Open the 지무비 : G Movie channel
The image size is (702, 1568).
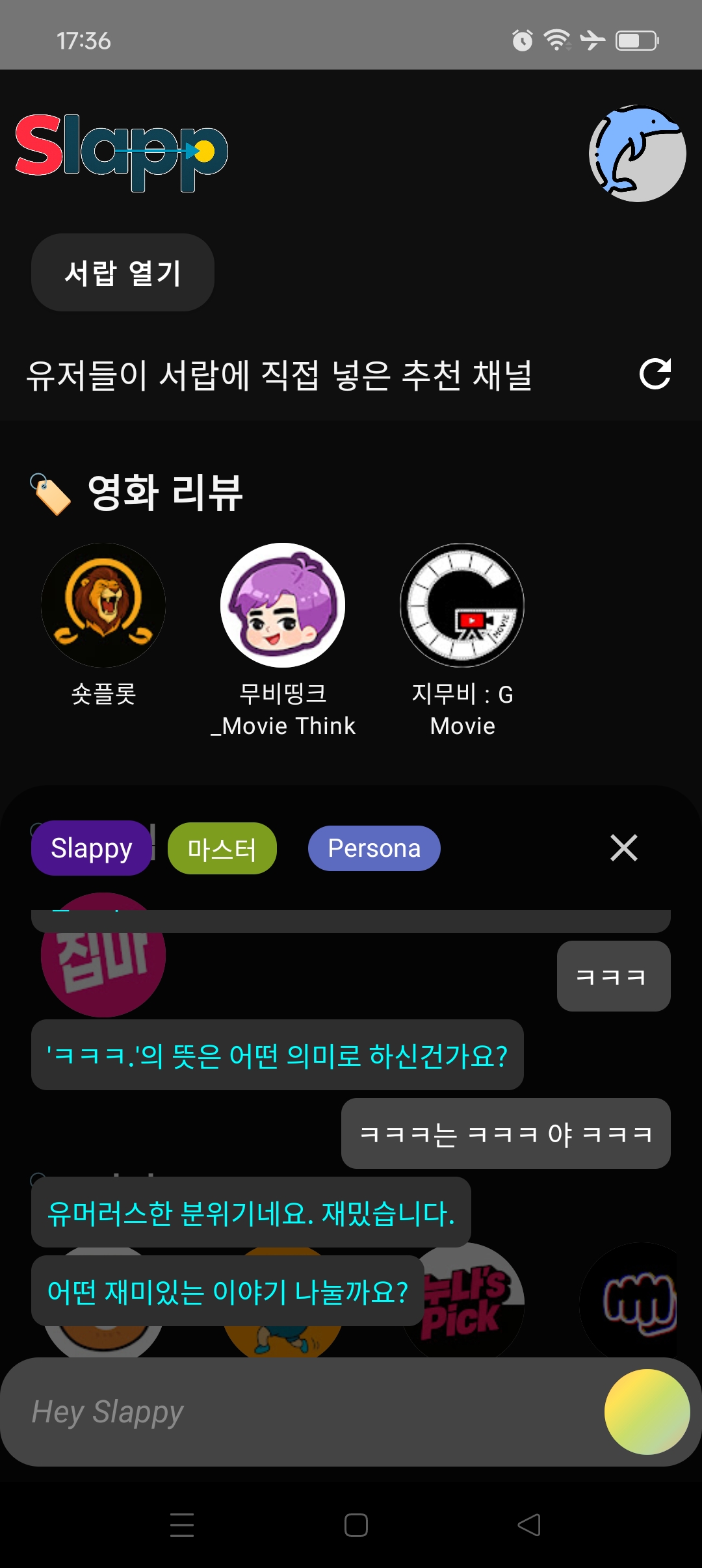461,605
